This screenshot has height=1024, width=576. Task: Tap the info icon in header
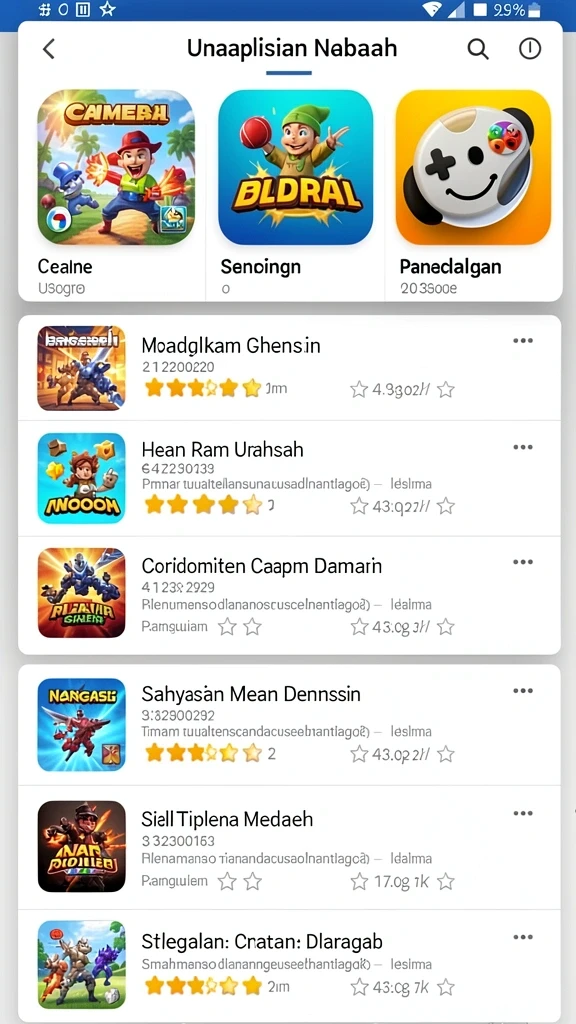click(530, 49)
